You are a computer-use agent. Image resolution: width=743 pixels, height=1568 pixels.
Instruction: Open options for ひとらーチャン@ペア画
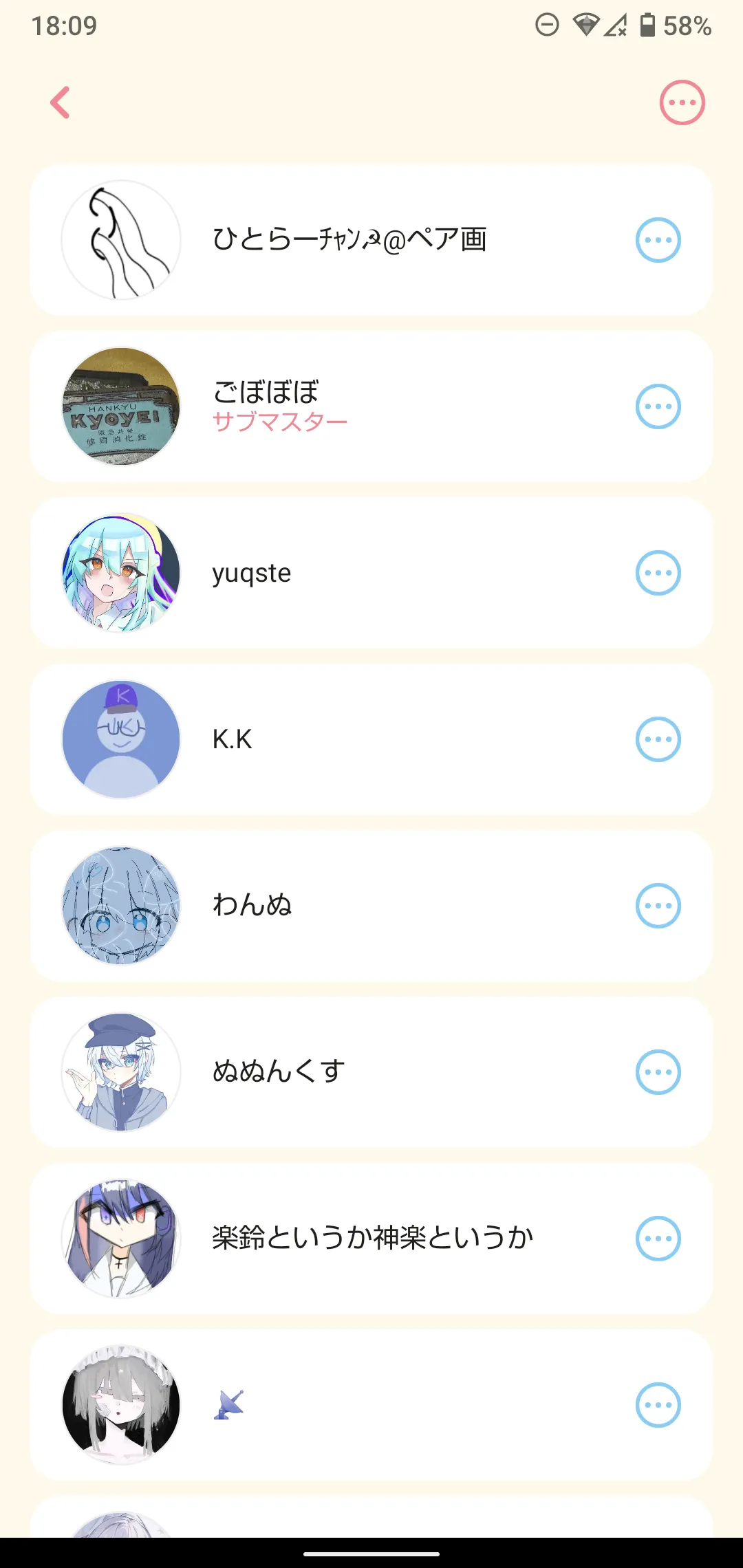[658, 240]
